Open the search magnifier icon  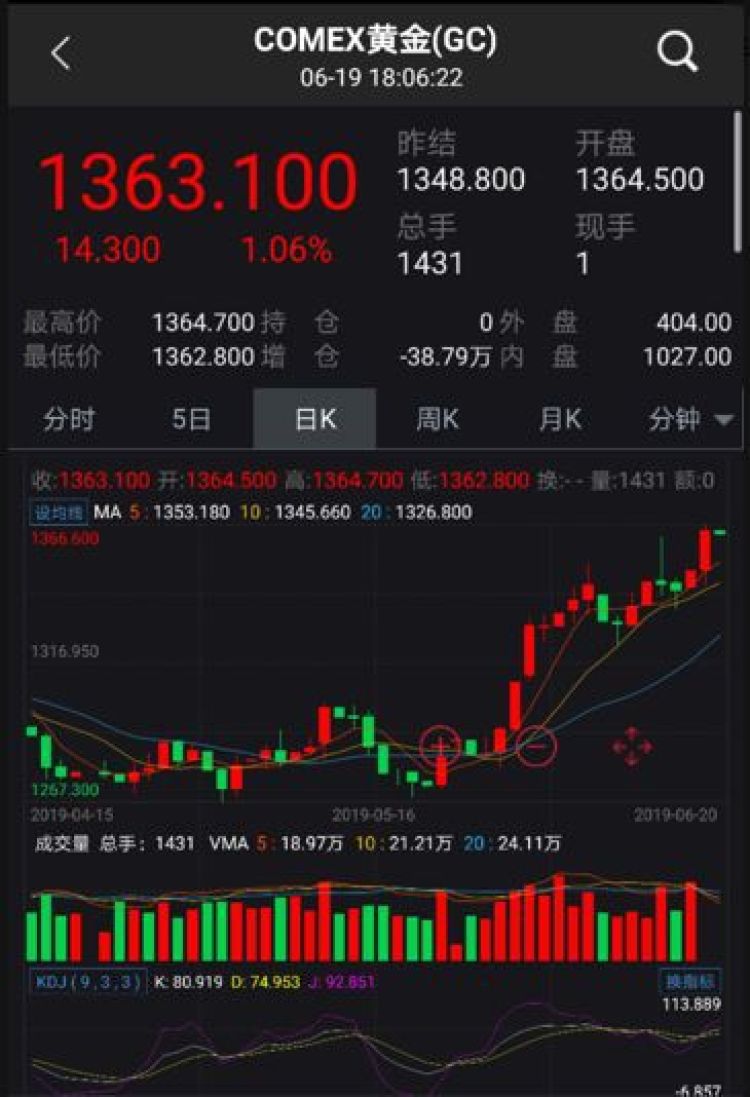[x=677, y=52]
